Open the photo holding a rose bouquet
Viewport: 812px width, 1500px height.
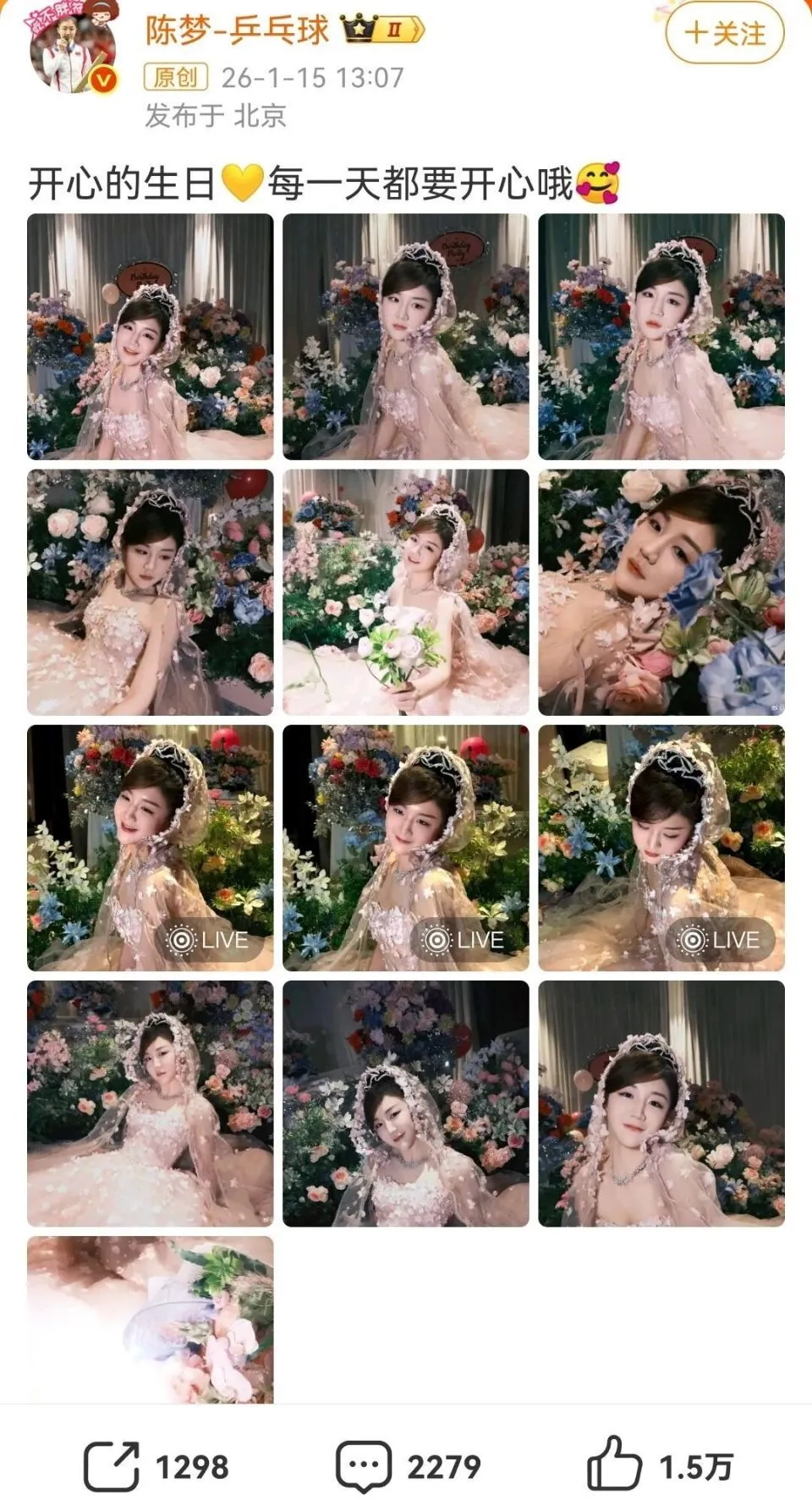(x=406, y=592)
